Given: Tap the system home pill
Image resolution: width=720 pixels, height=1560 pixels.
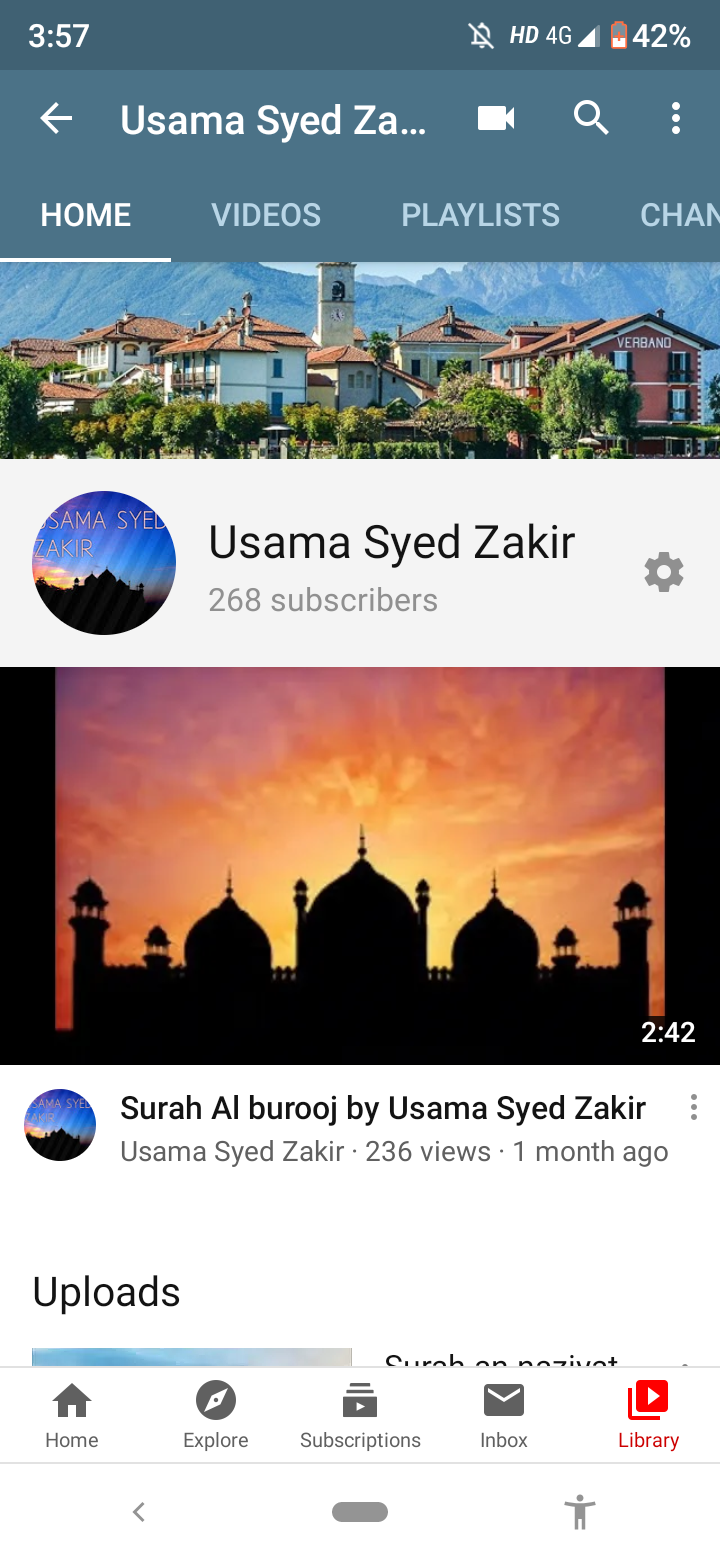Looking at the screenshot, I should [360, 1512].
